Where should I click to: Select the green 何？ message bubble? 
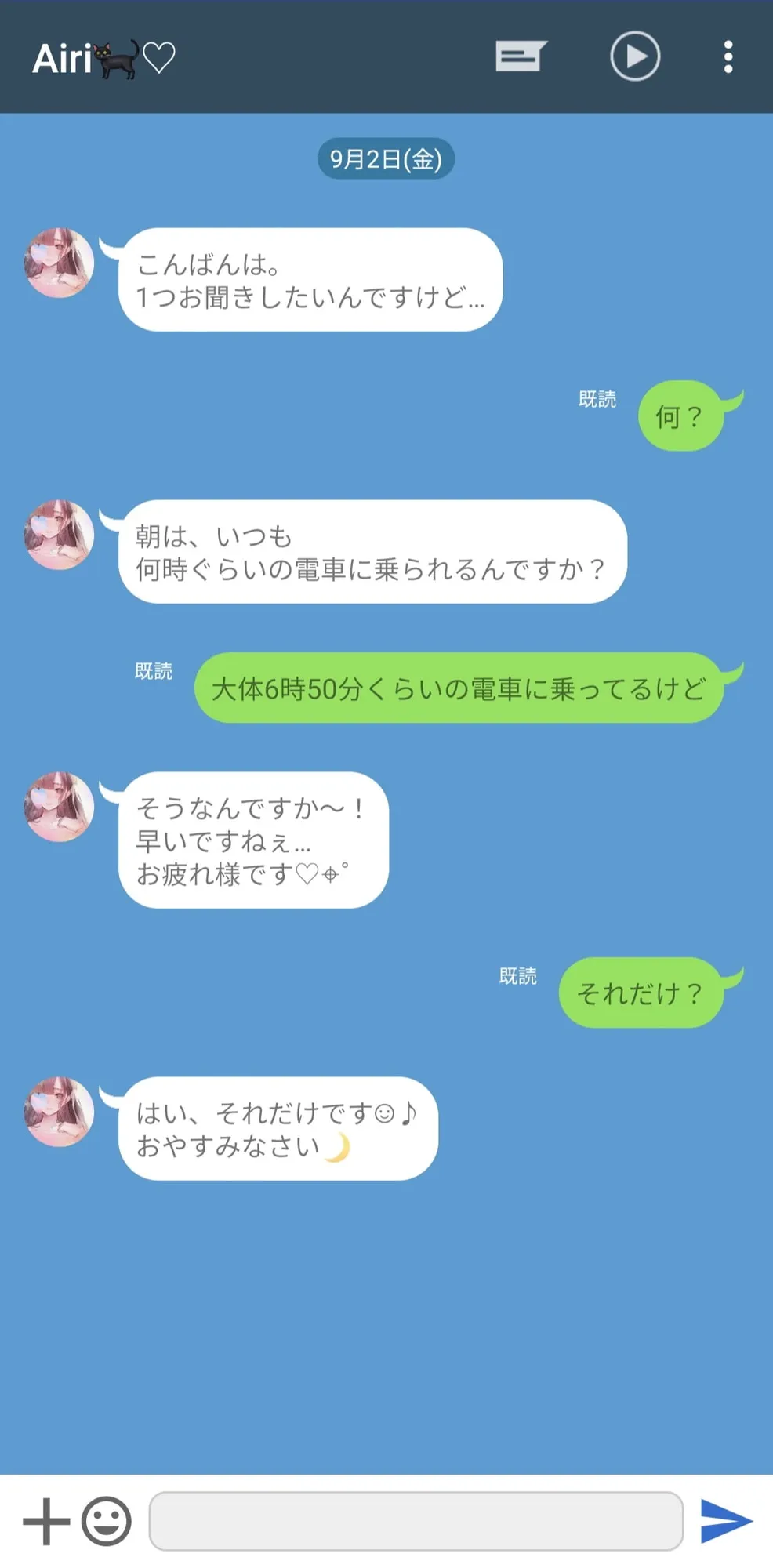(x=680, y=417)
